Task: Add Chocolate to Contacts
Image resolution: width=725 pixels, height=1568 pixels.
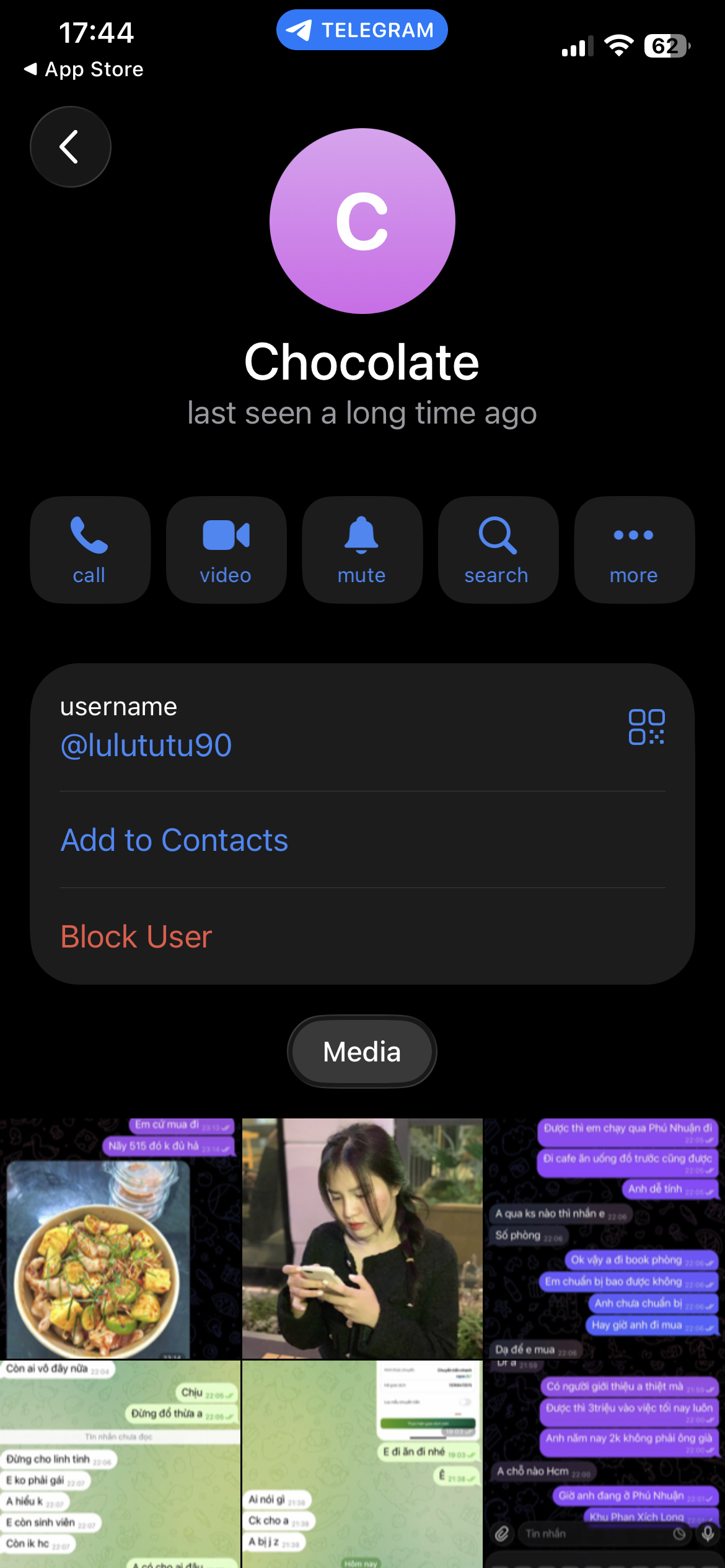Action: (174, 840)
